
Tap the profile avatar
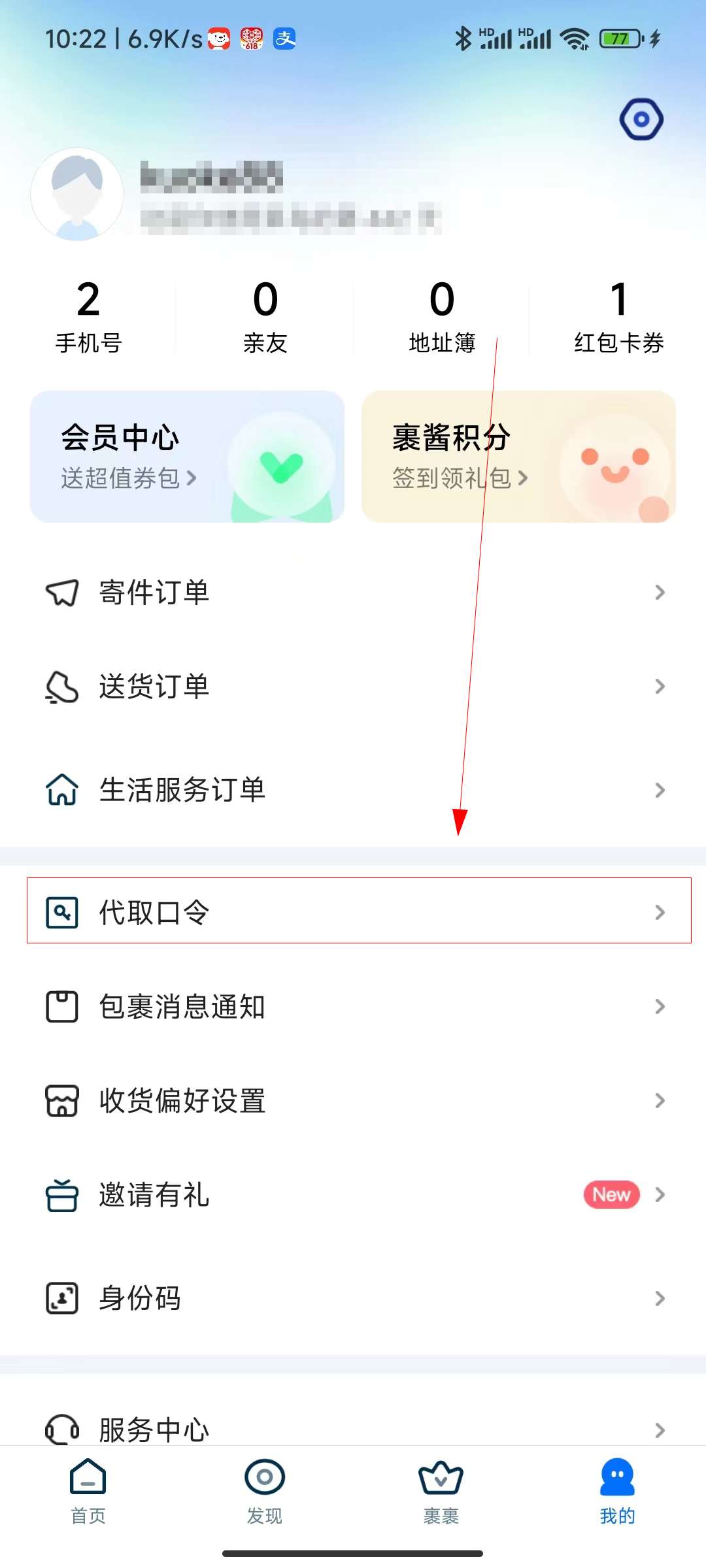77,195
